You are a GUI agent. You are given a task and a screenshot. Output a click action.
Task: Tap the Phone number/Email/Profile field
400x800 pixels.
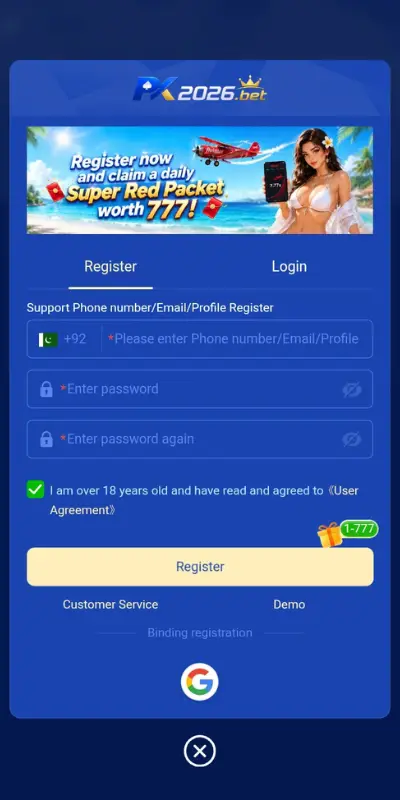click(237, 339)
